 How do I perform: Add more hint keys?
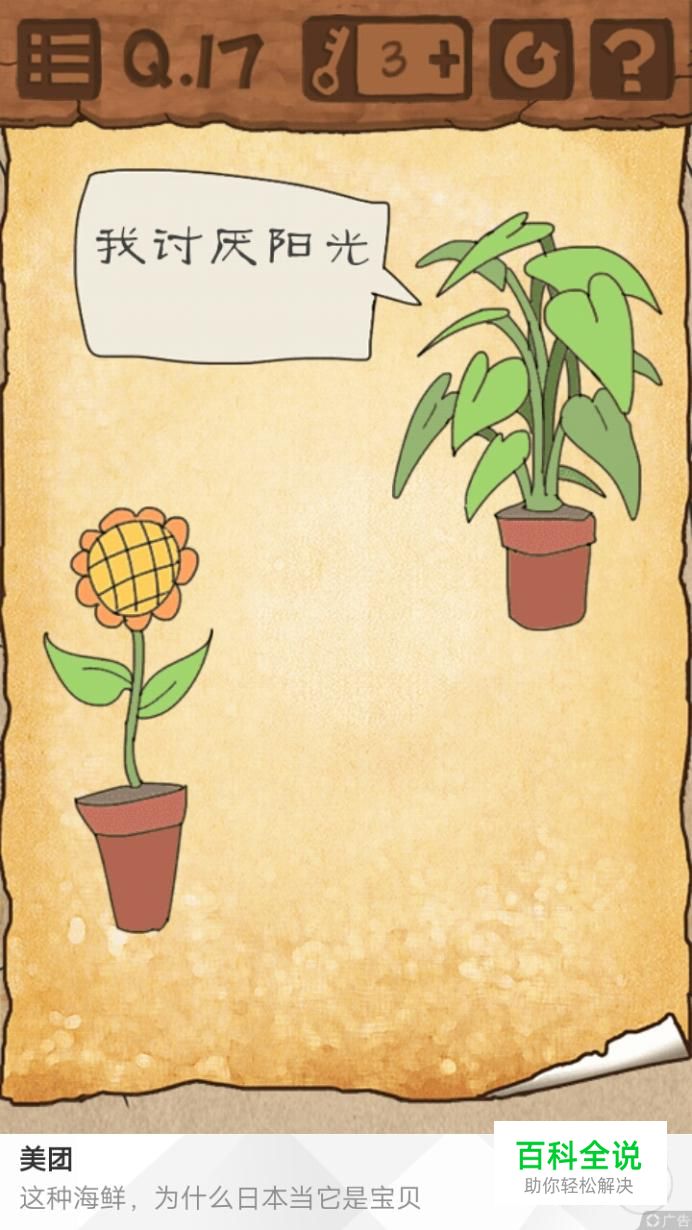[441, 62]
